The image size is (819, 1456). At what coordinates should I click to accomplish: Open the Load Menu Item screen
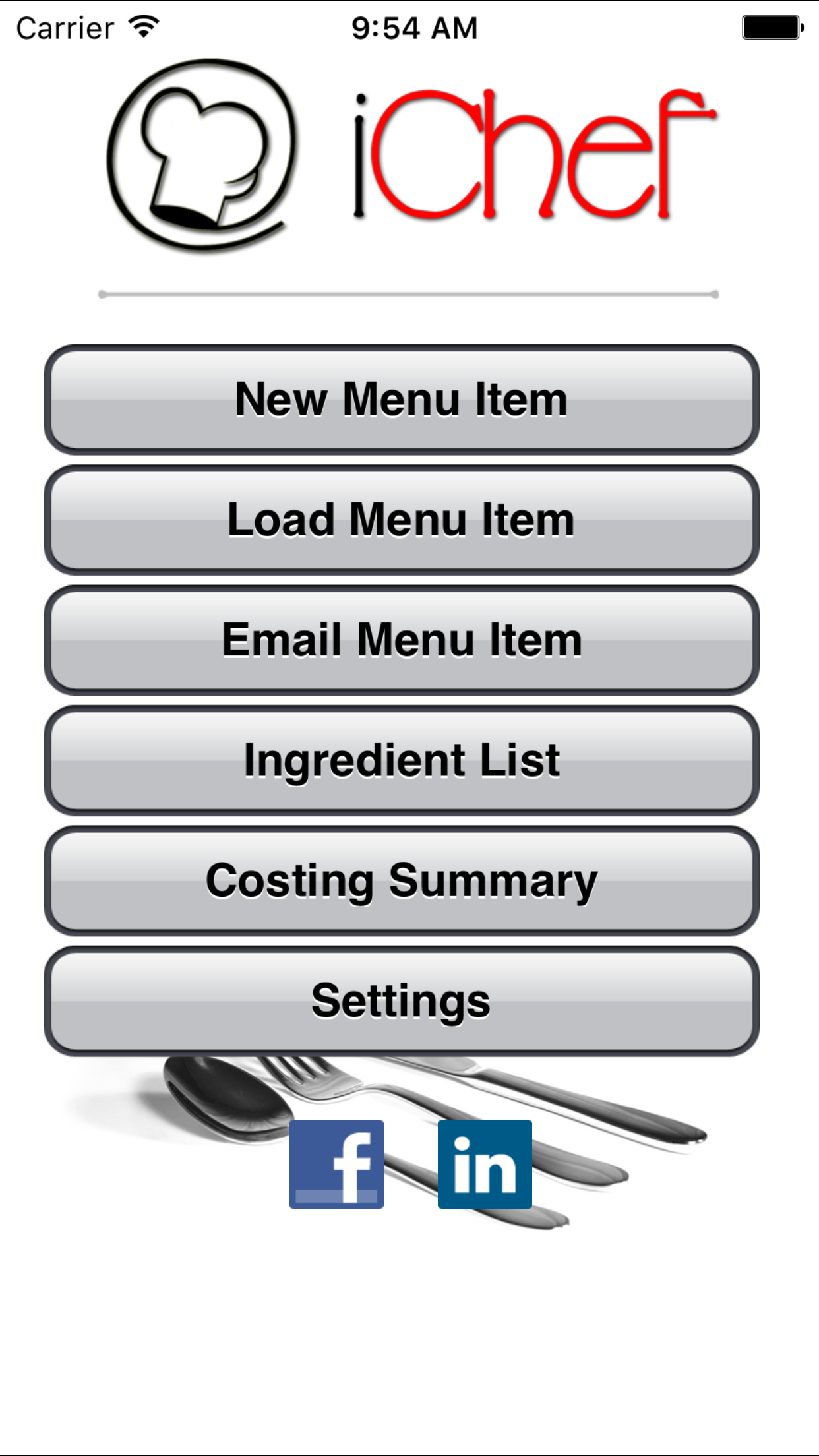pyautogui.click(x=400, y=519)
